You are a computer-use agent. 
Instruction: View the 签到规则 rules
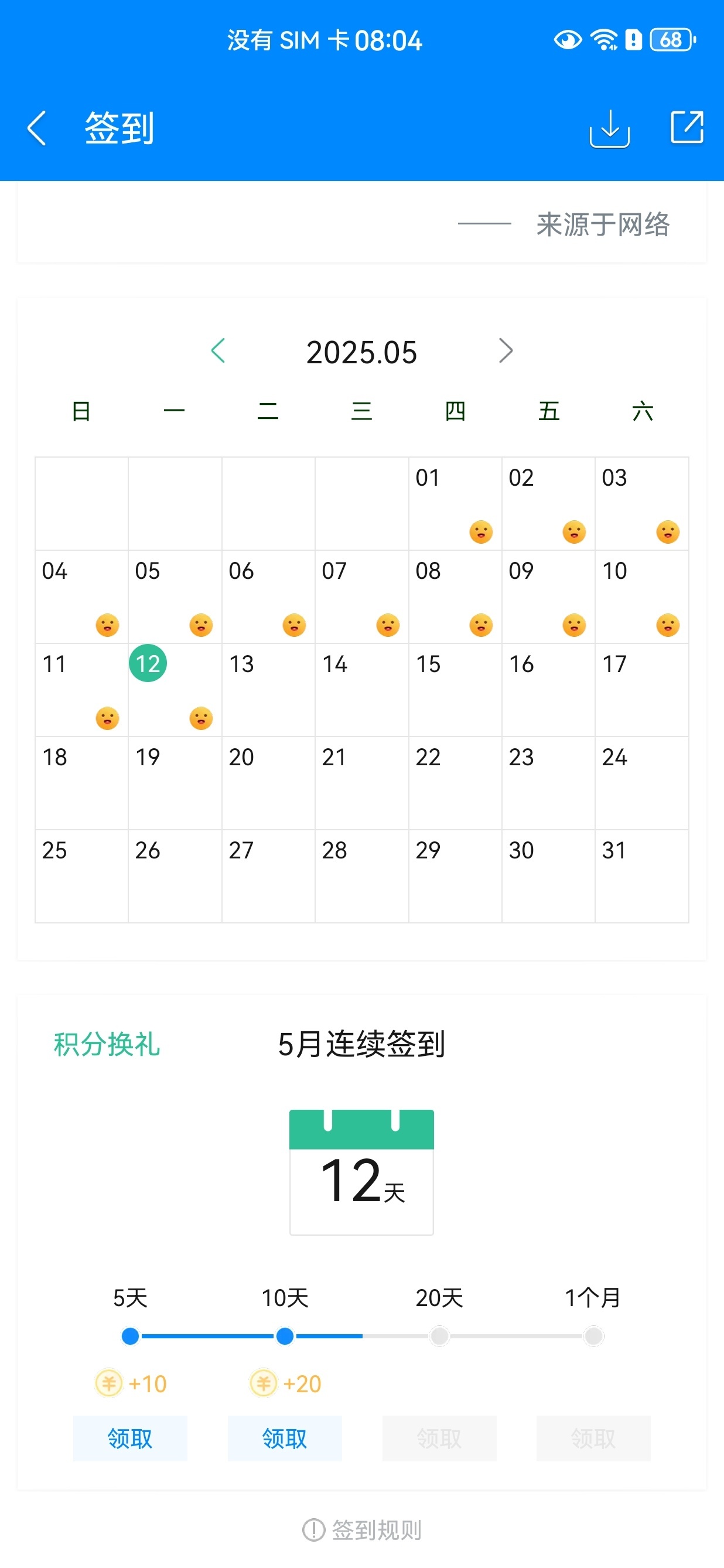pos(361,1530)
